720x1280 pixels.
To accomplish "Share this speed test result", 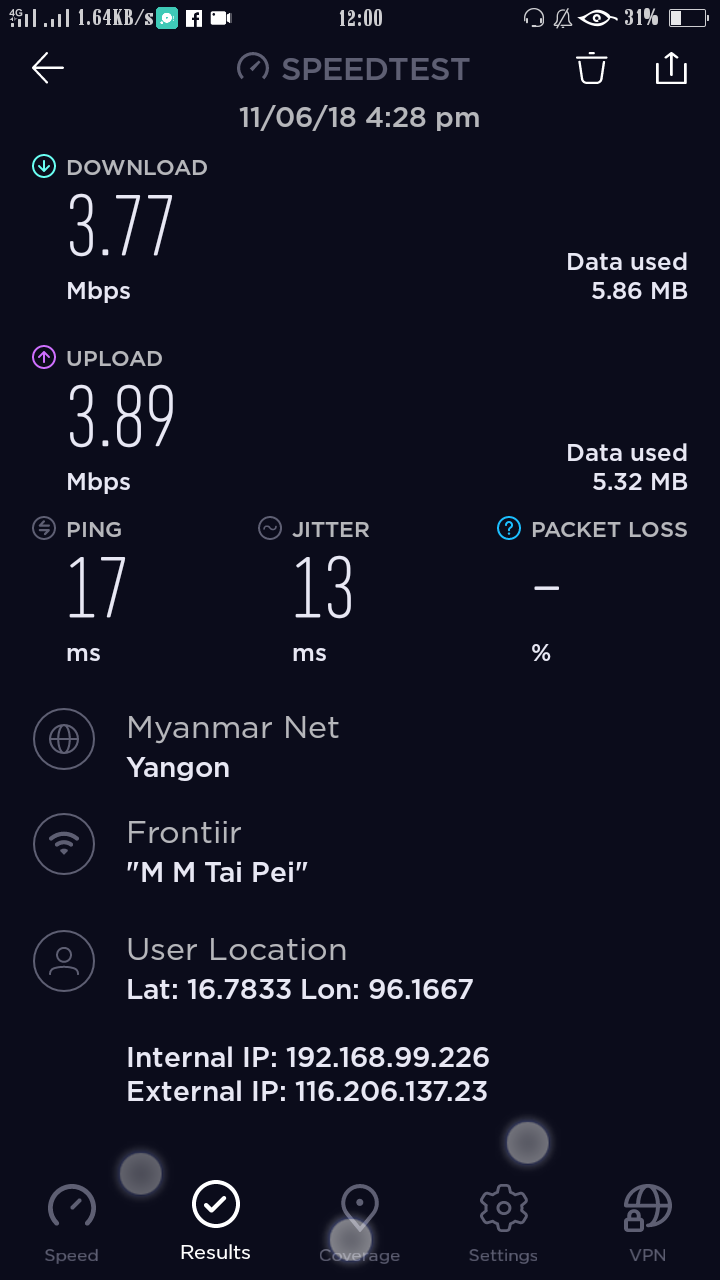I will 671,68.
